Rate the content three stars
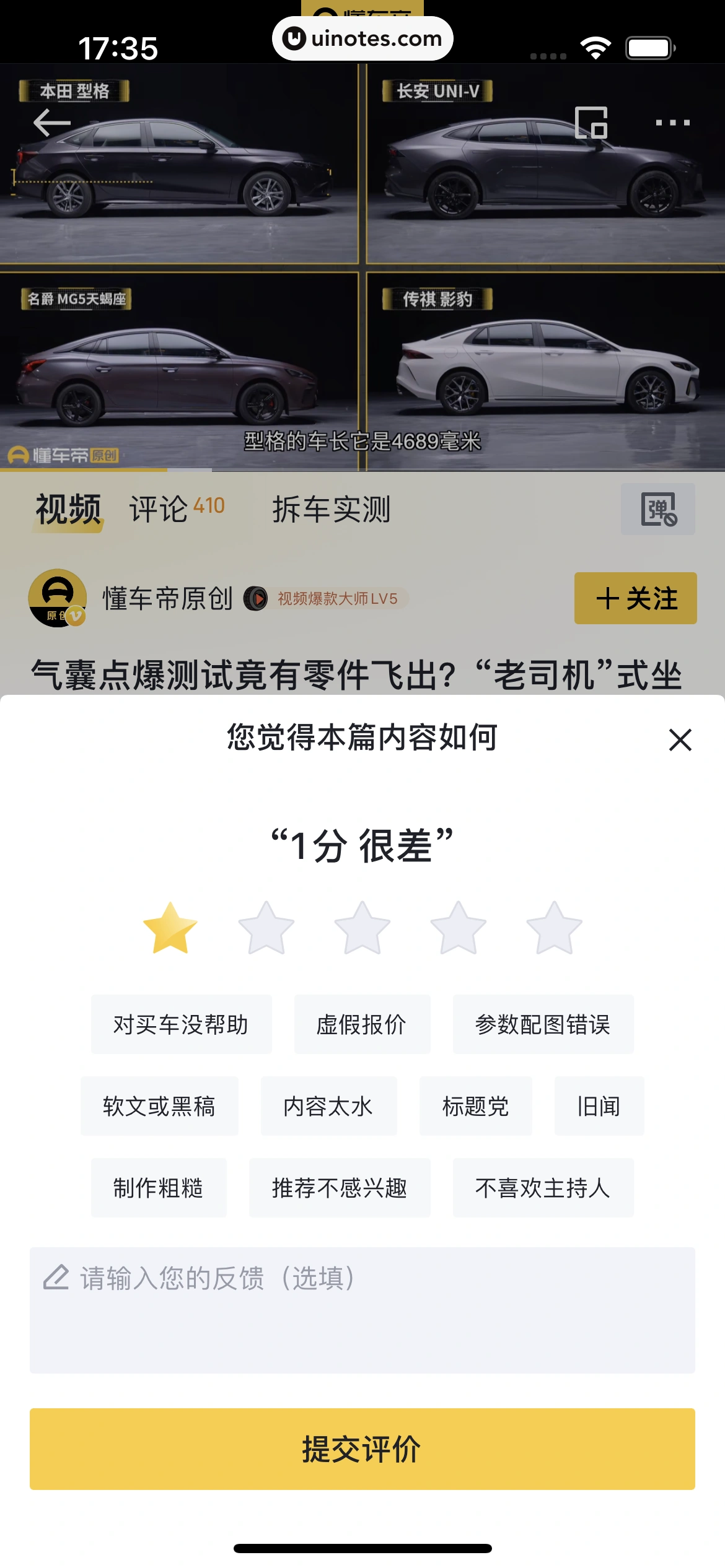 click(x=362, y=928)
